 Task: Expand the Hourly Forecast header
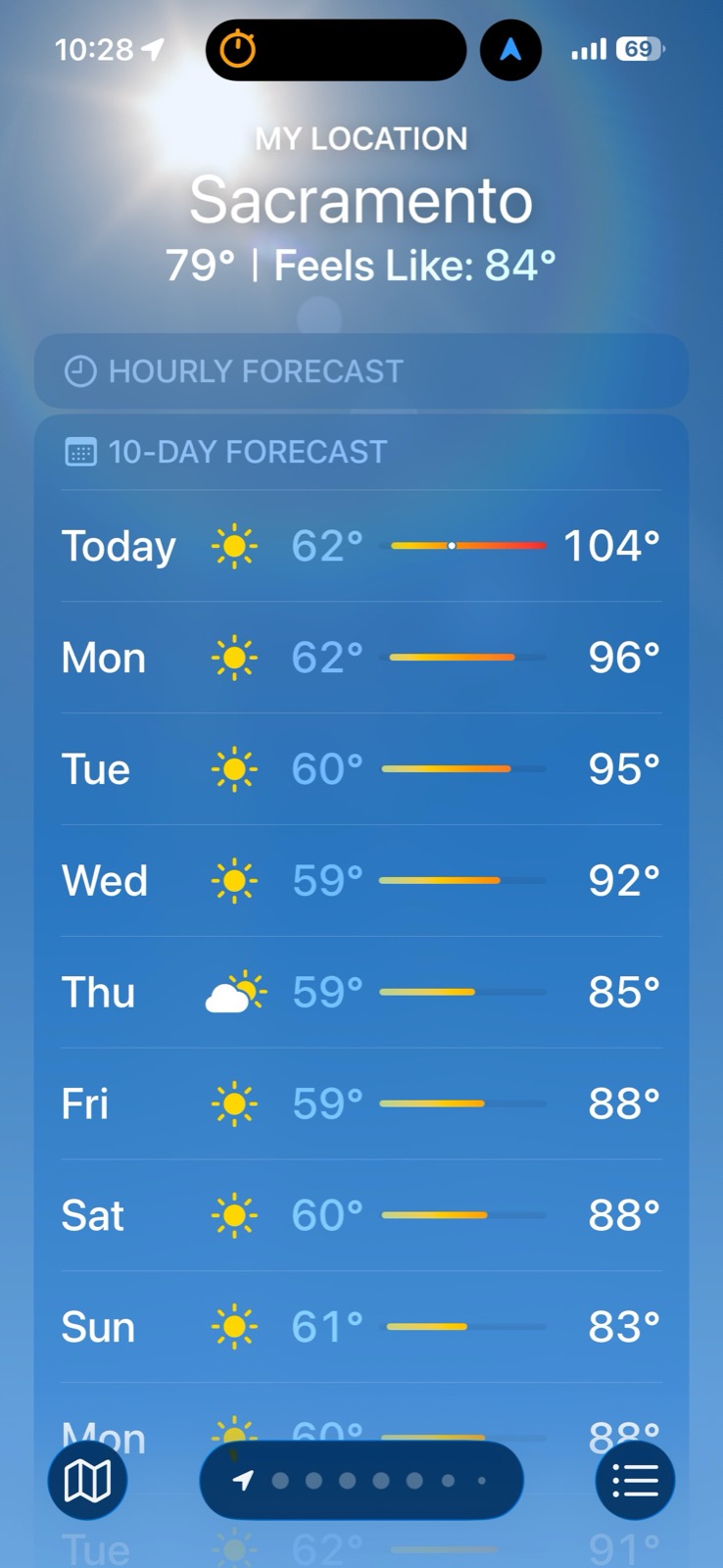361,371
